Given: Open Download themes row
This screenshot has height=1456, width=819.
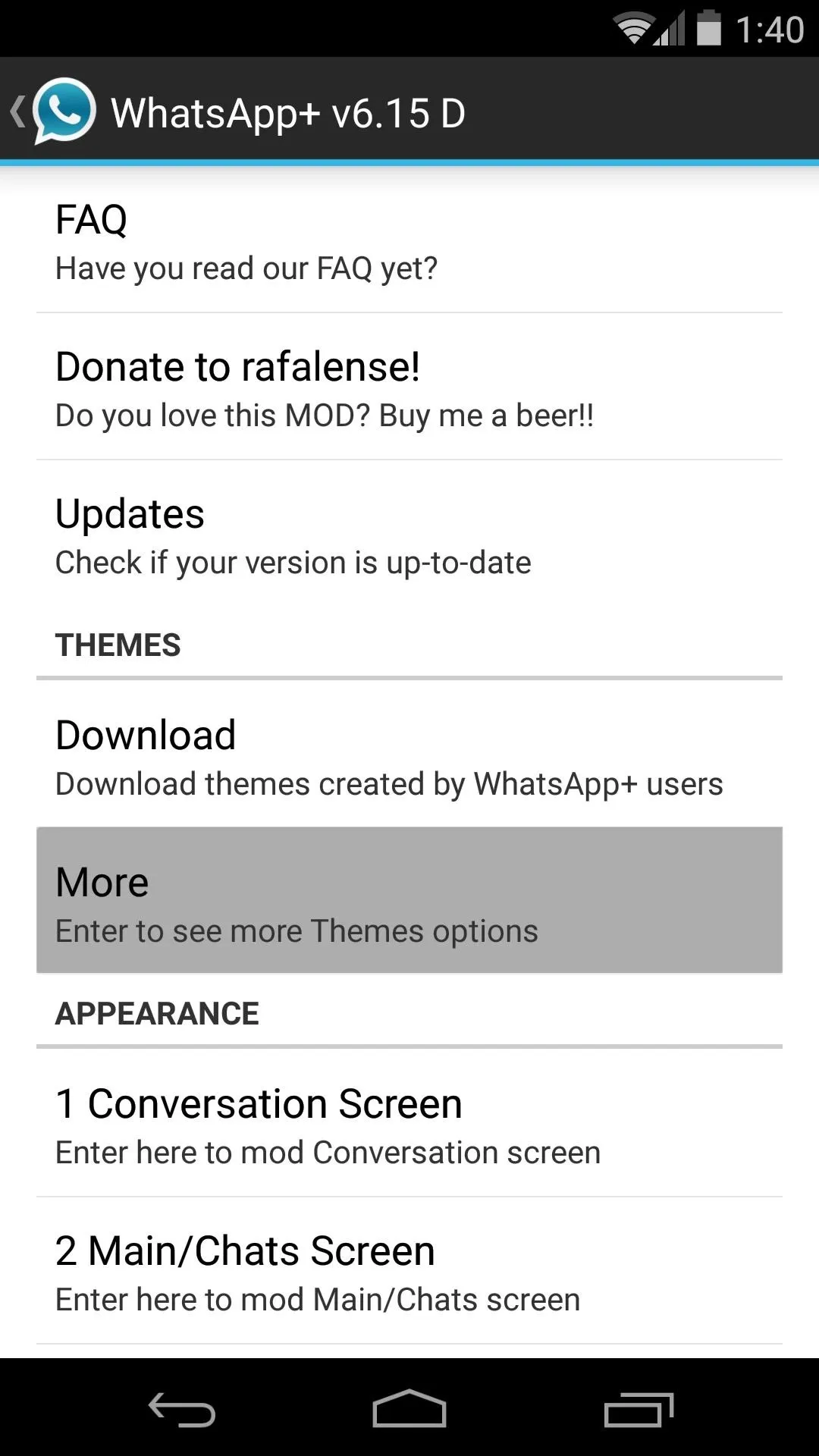Looking at the screenshot, I should point(409,755).
